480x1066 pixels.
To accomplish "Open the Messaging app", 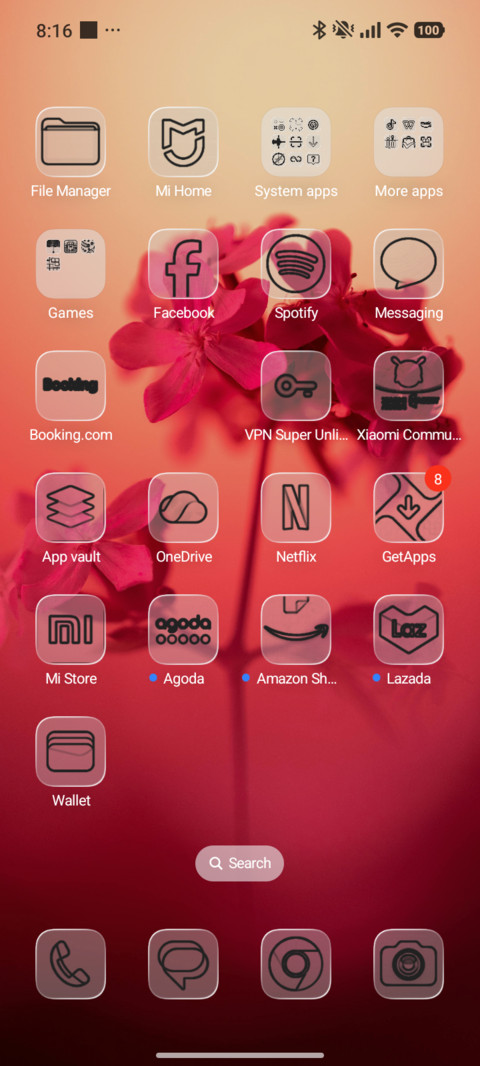I will [409, 264].
